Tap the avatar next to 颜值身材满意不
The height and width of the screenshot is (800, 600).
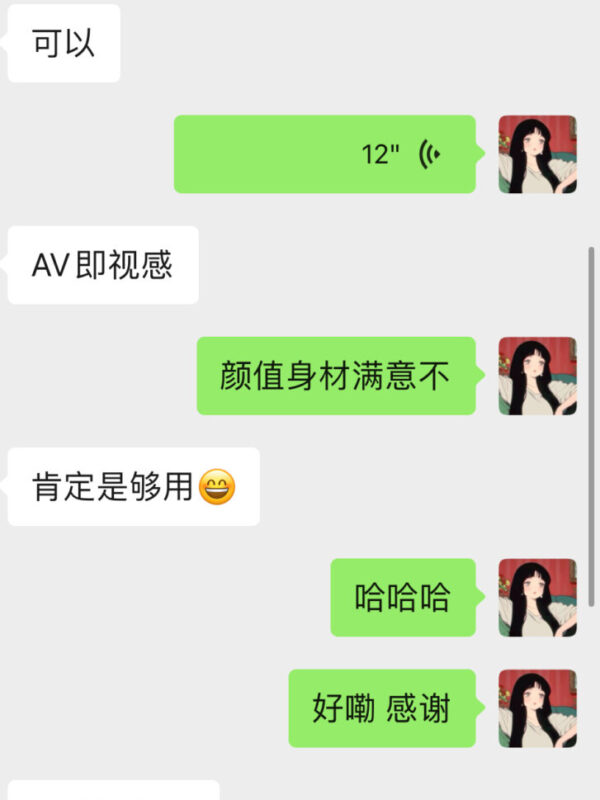[x=538, y=376]
